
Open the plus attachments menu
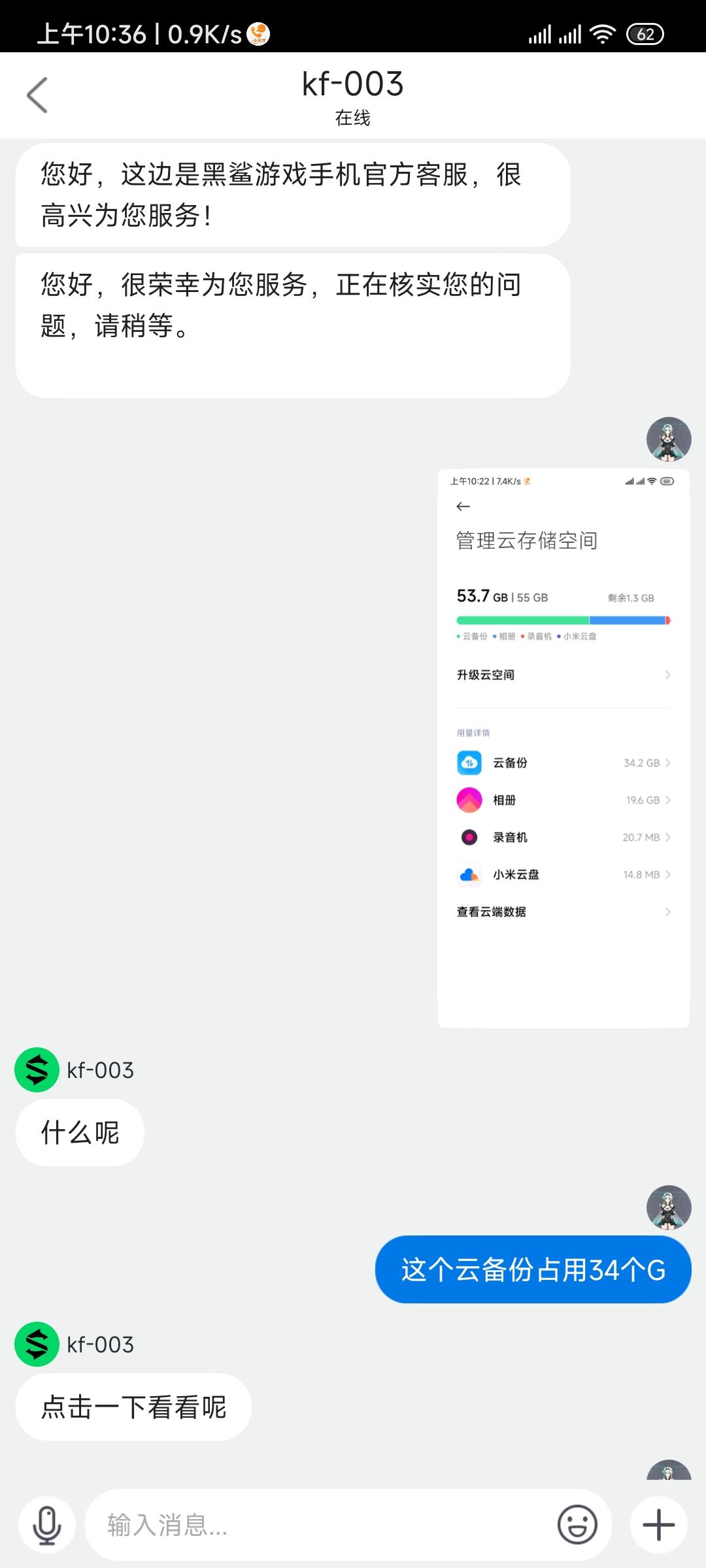pos(658,1526)
